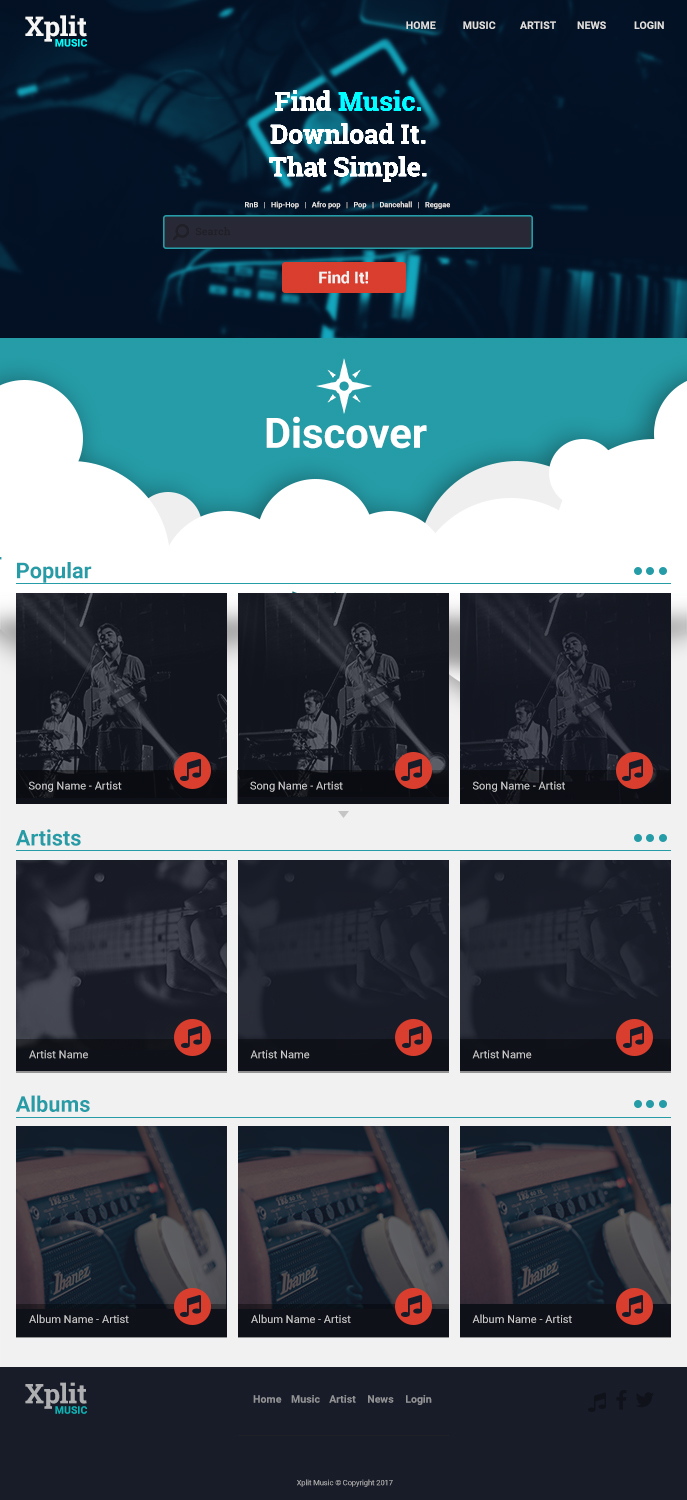Tap the music note icon in the footer

[598, 1401]
